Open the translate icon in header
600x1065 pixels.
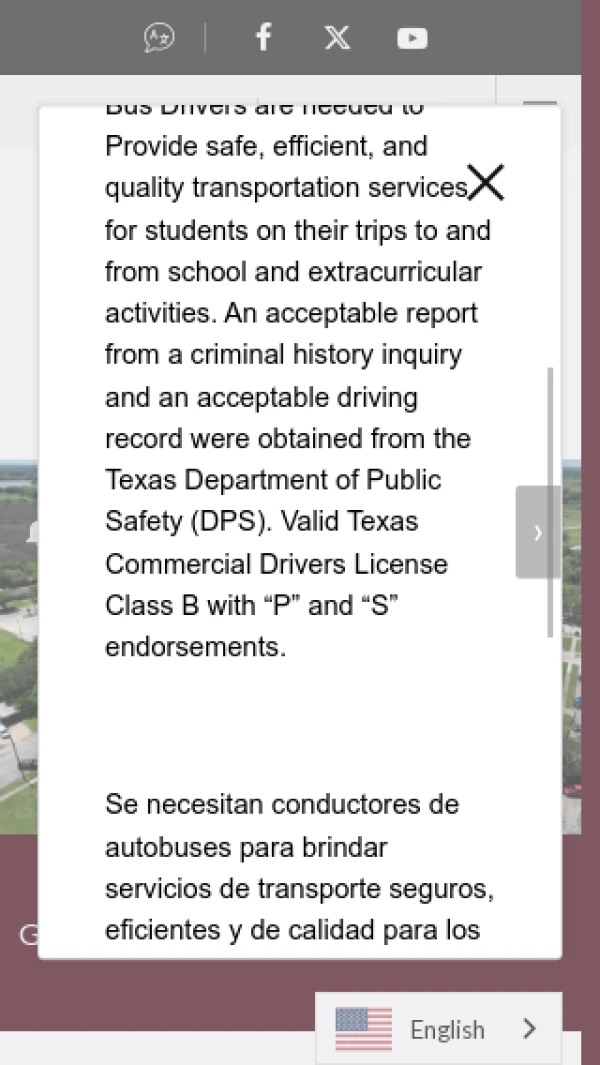(159, 38)
